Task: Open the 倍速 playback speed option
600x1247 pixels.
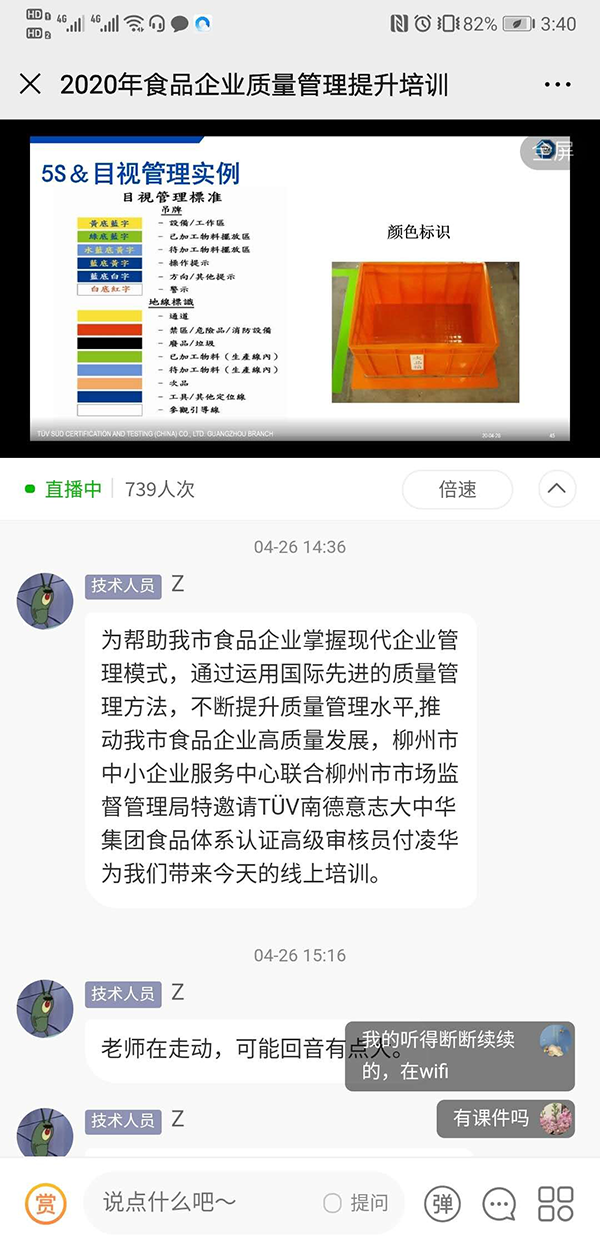Action: click(457, 489)
